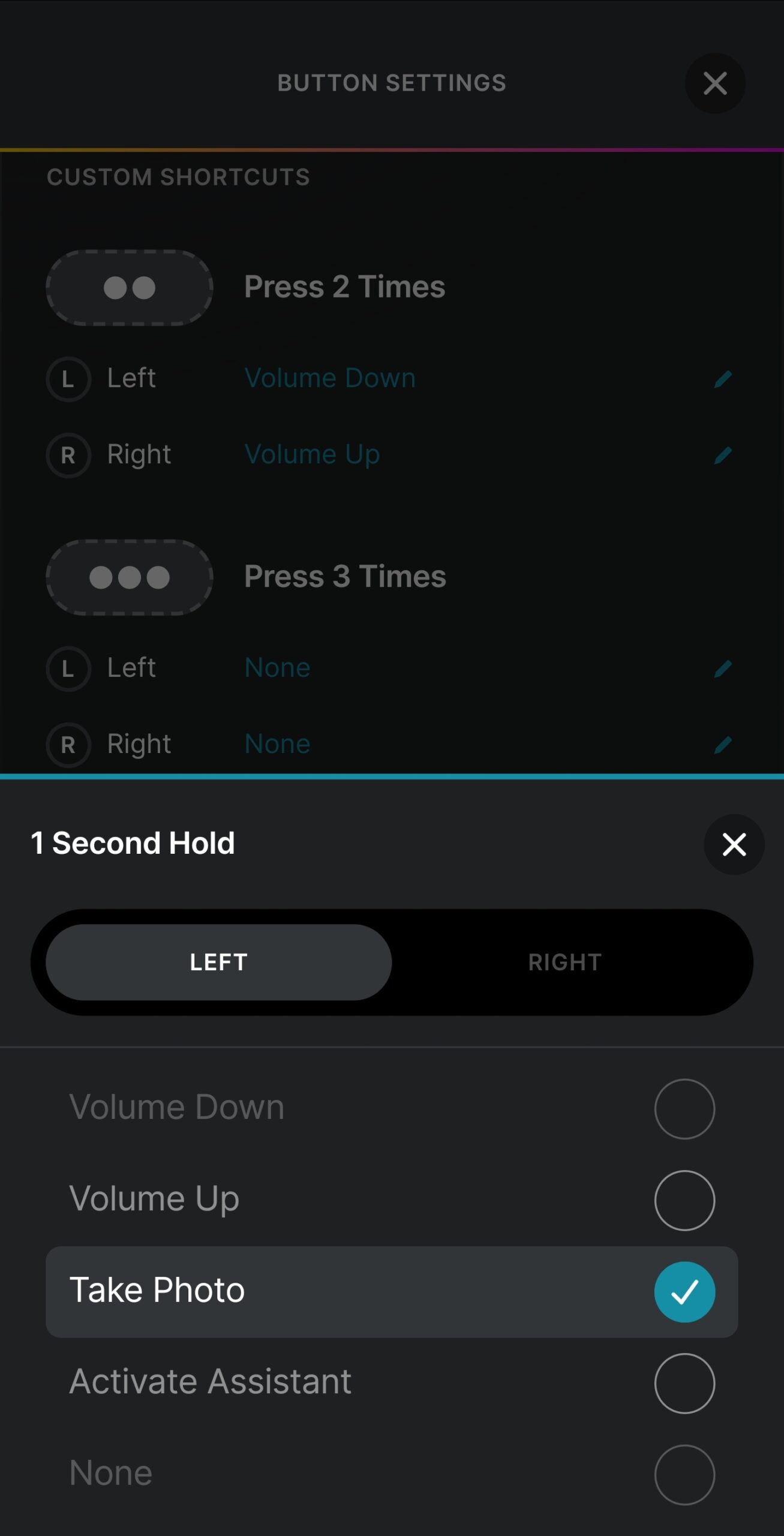Viewport: 784px width, 1536px height.
Task: Select the LEFT segment
Action: click(x=219, y=962)
